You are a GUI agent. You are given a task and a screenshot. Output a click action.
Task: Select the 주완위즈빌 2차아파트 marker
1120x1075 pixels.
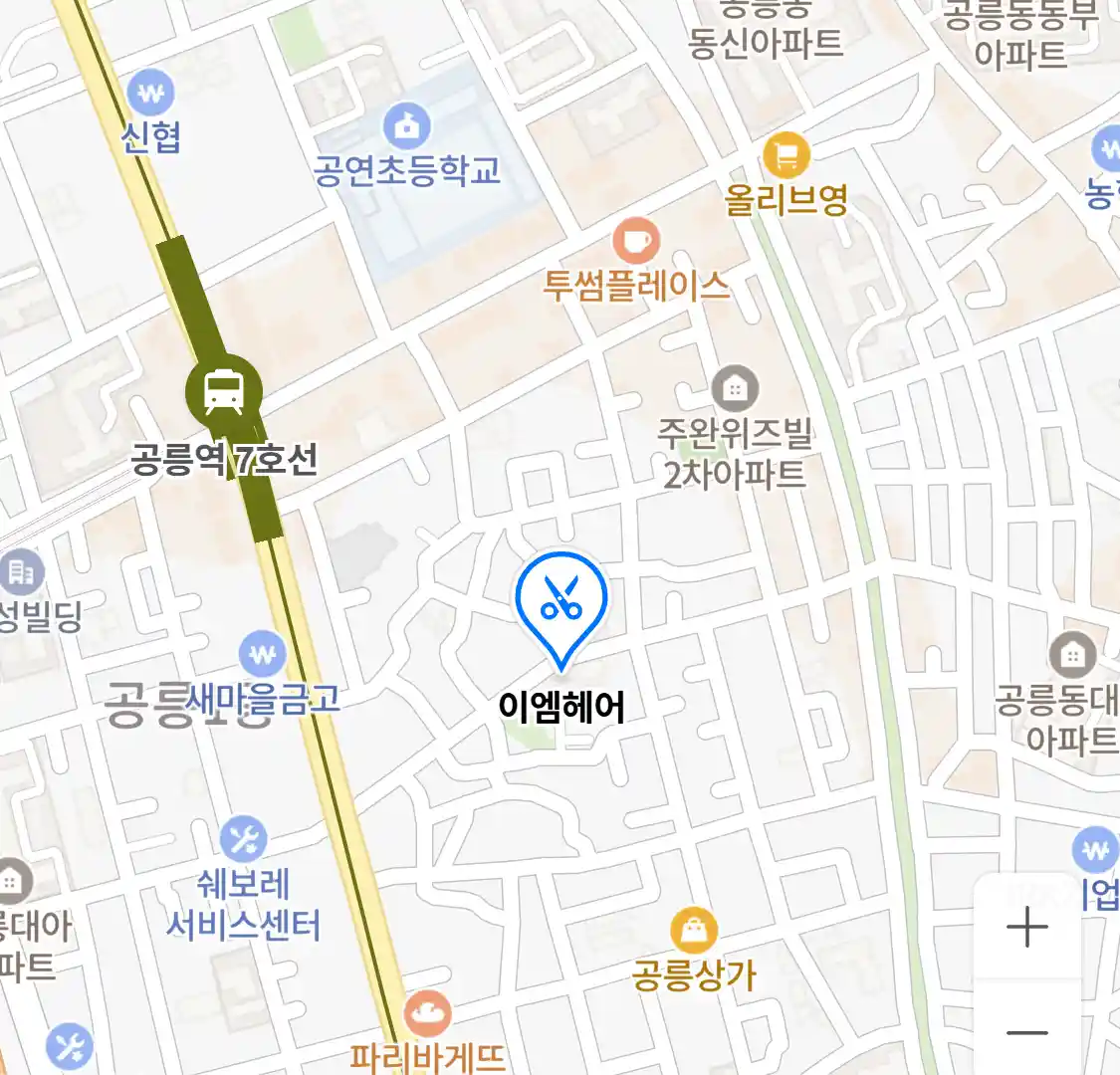point(735,389)
